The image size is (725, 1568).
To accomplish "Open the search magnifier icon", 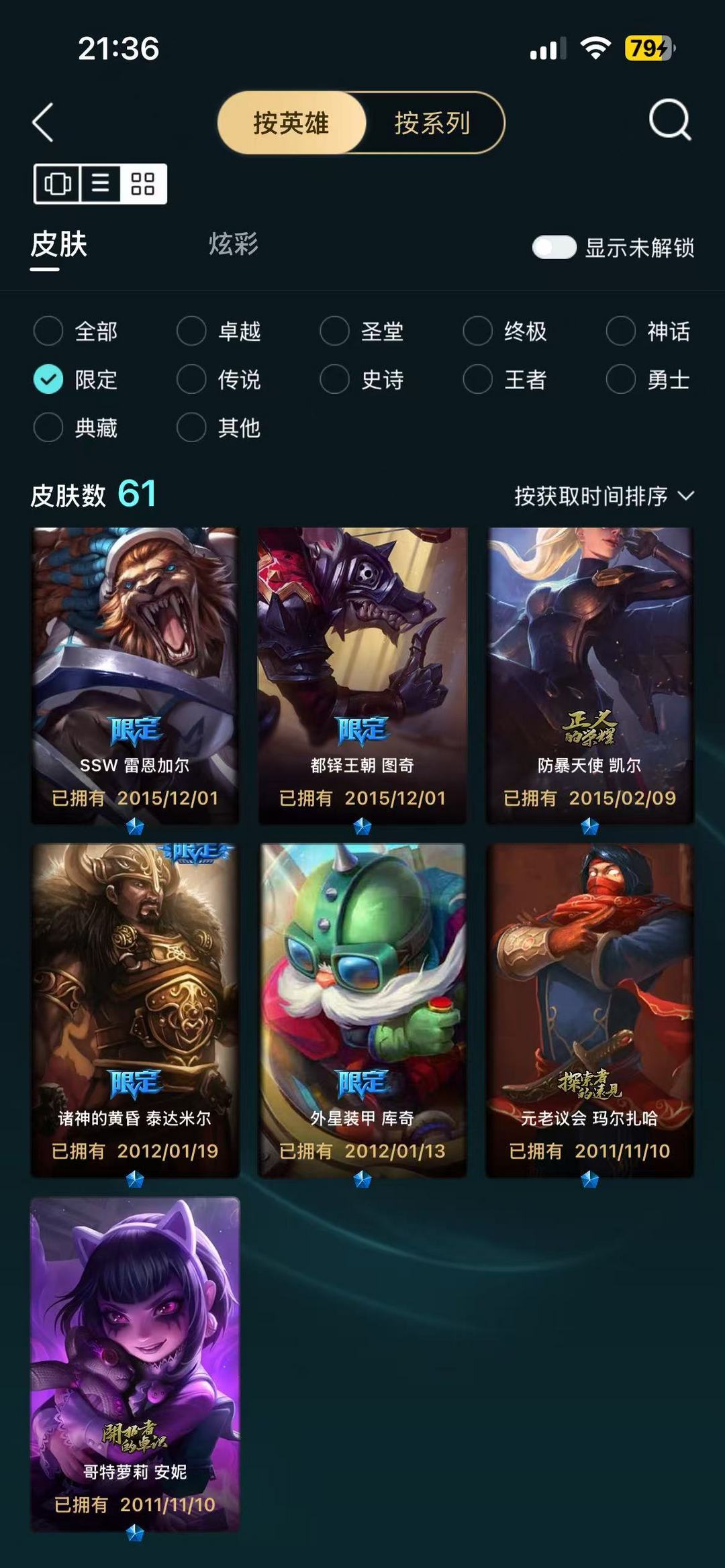I will pyautogui.click(x=670, y=120).
